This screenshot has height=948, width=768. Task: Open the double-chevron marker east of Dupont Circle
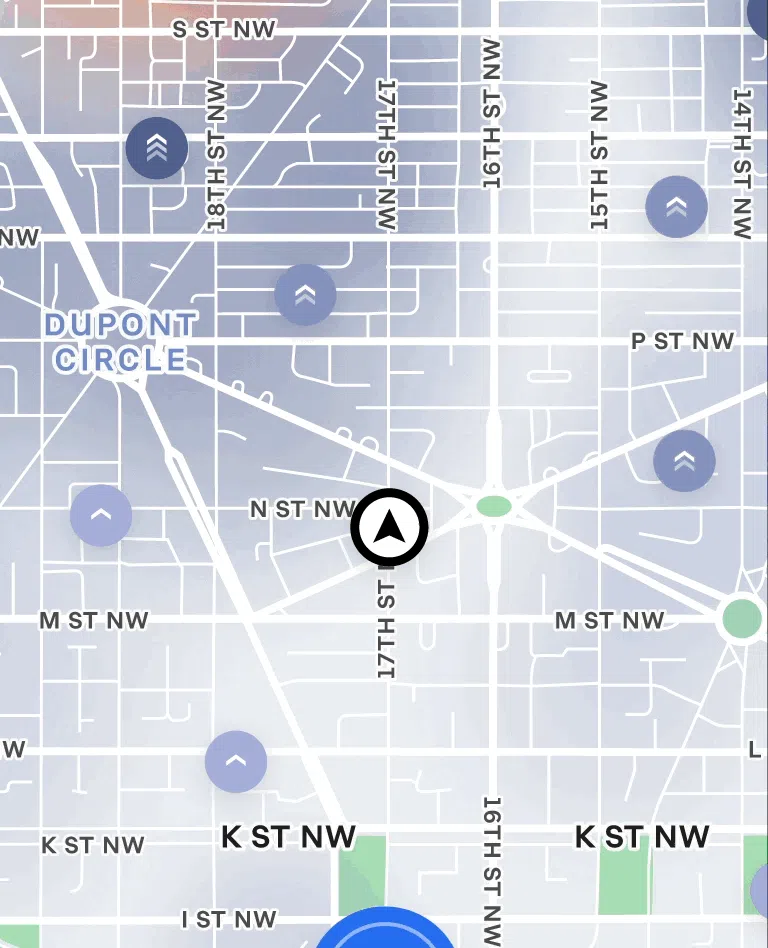(x=305, y=295)
